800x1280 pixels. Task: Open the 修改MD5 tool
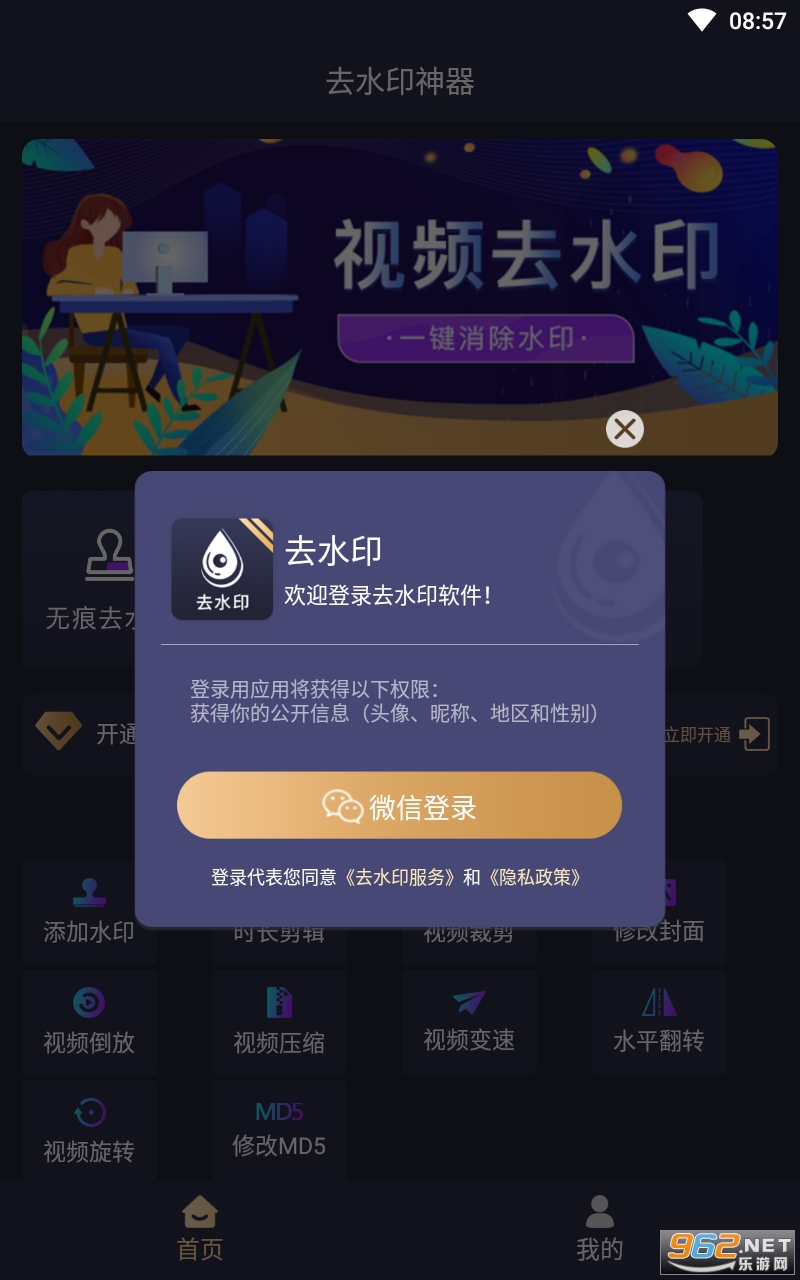(279, 1131)
